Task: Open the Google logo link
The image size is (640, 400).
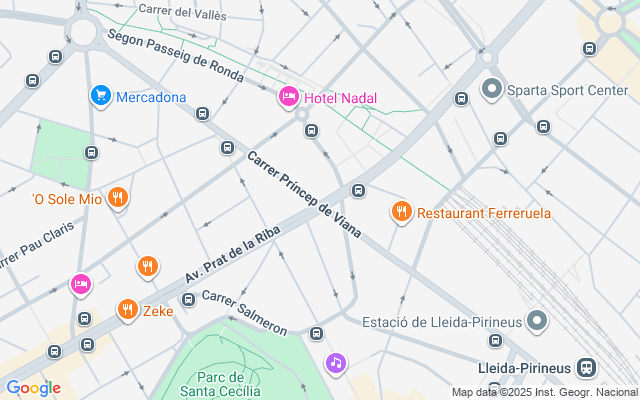Action: tap(33, 388)
